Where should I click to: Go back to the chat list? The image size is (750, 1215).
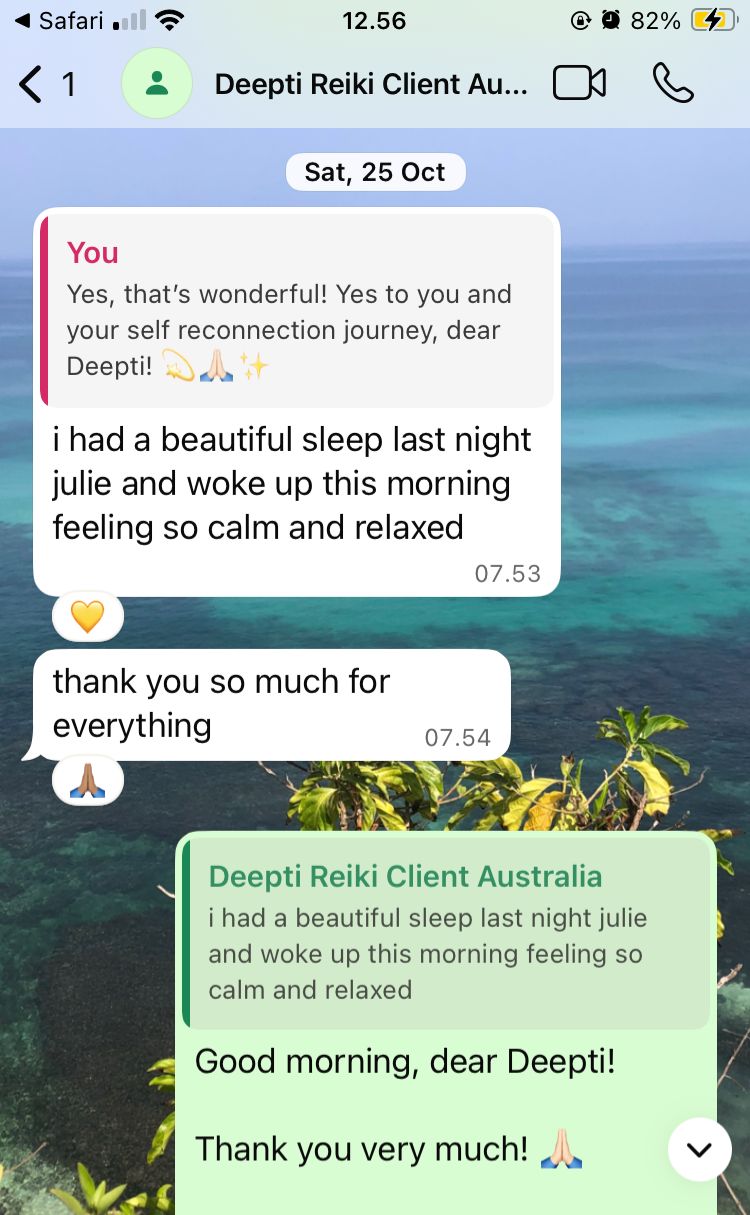[x=45, y=84]
